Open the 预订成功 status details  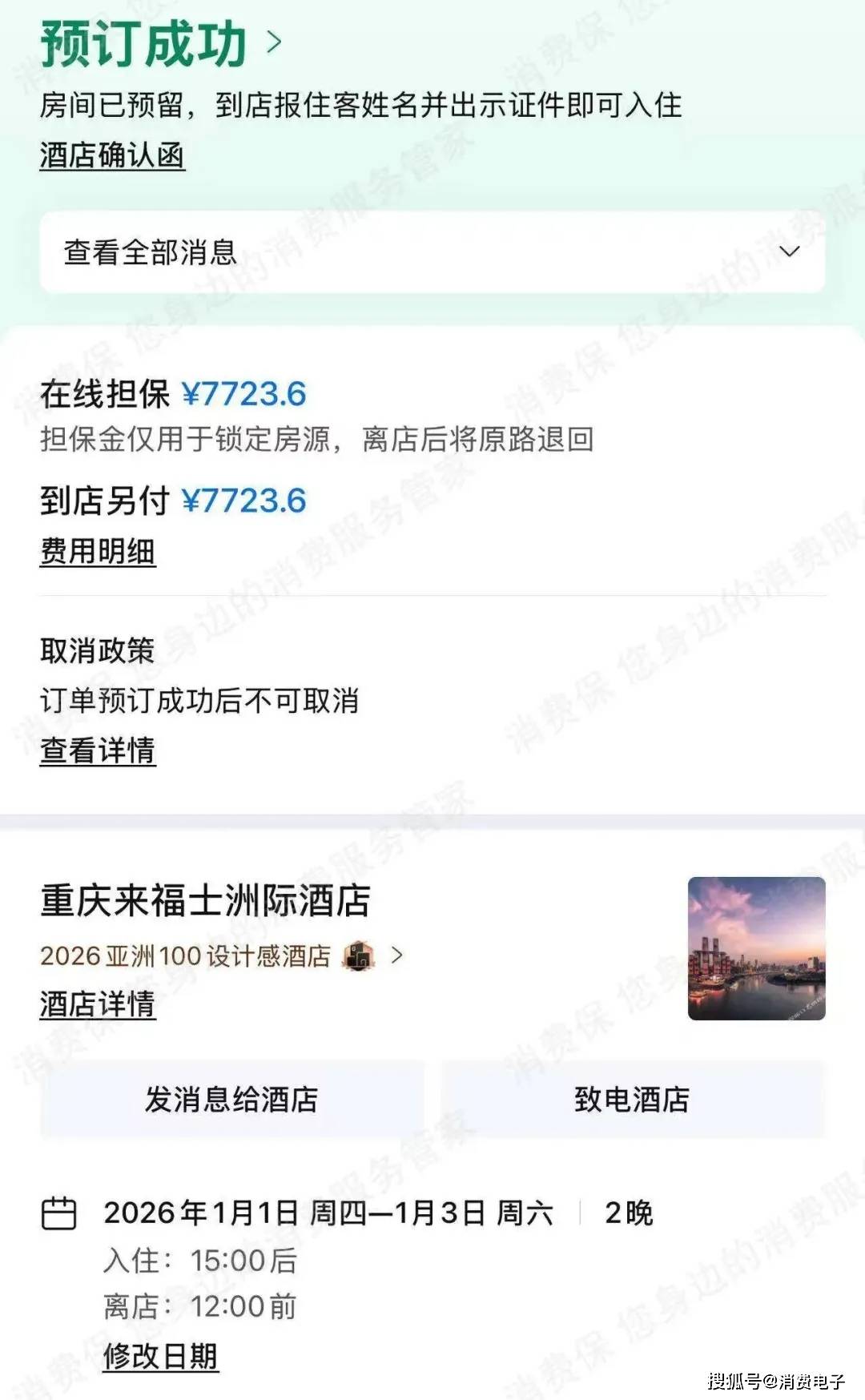point(160,44)
